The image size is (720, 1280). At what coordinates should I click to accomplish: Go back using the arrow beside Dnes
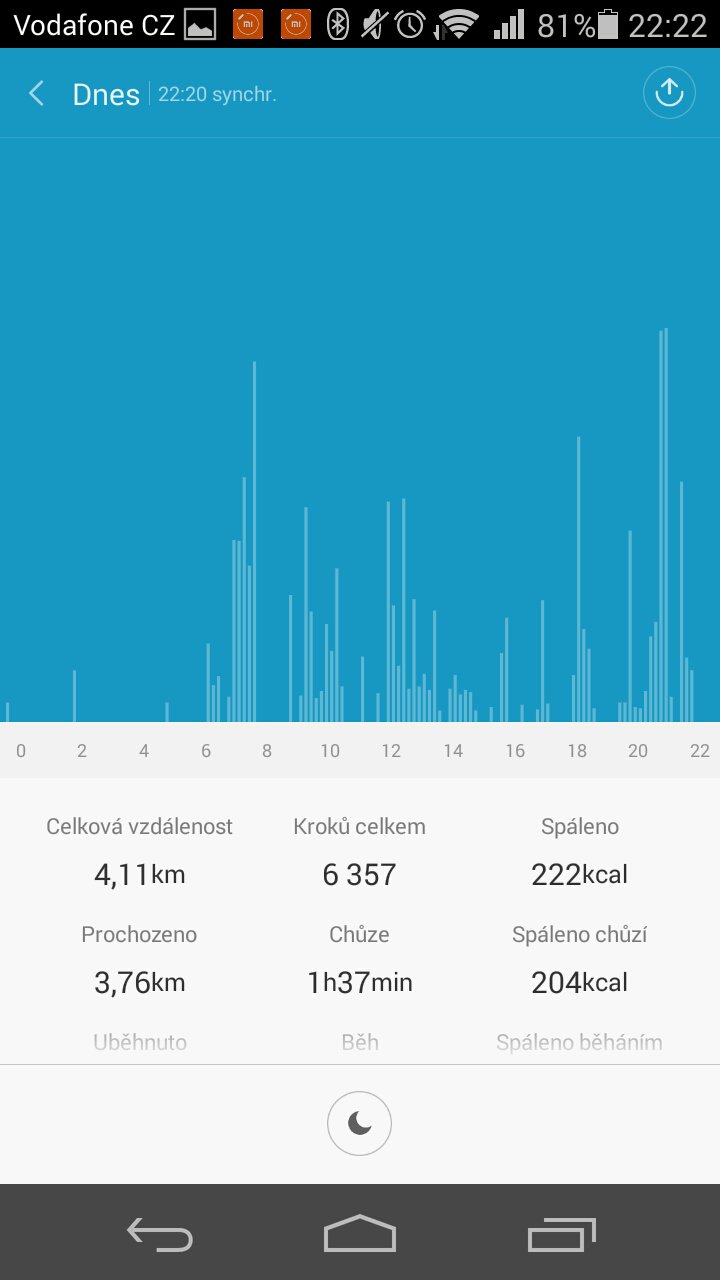coord(37,94)
